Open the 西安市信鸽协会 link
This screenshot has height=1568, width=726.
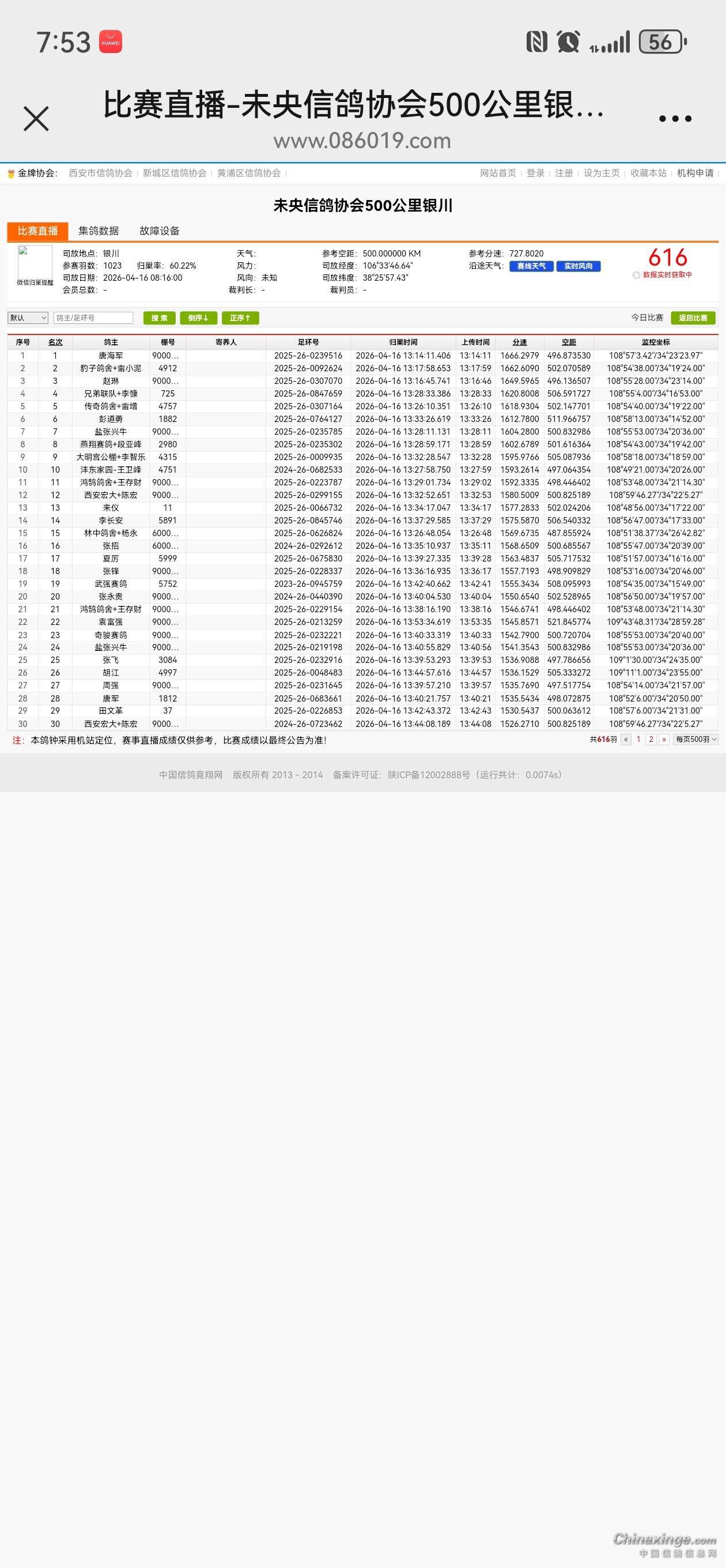pos(100,173)
